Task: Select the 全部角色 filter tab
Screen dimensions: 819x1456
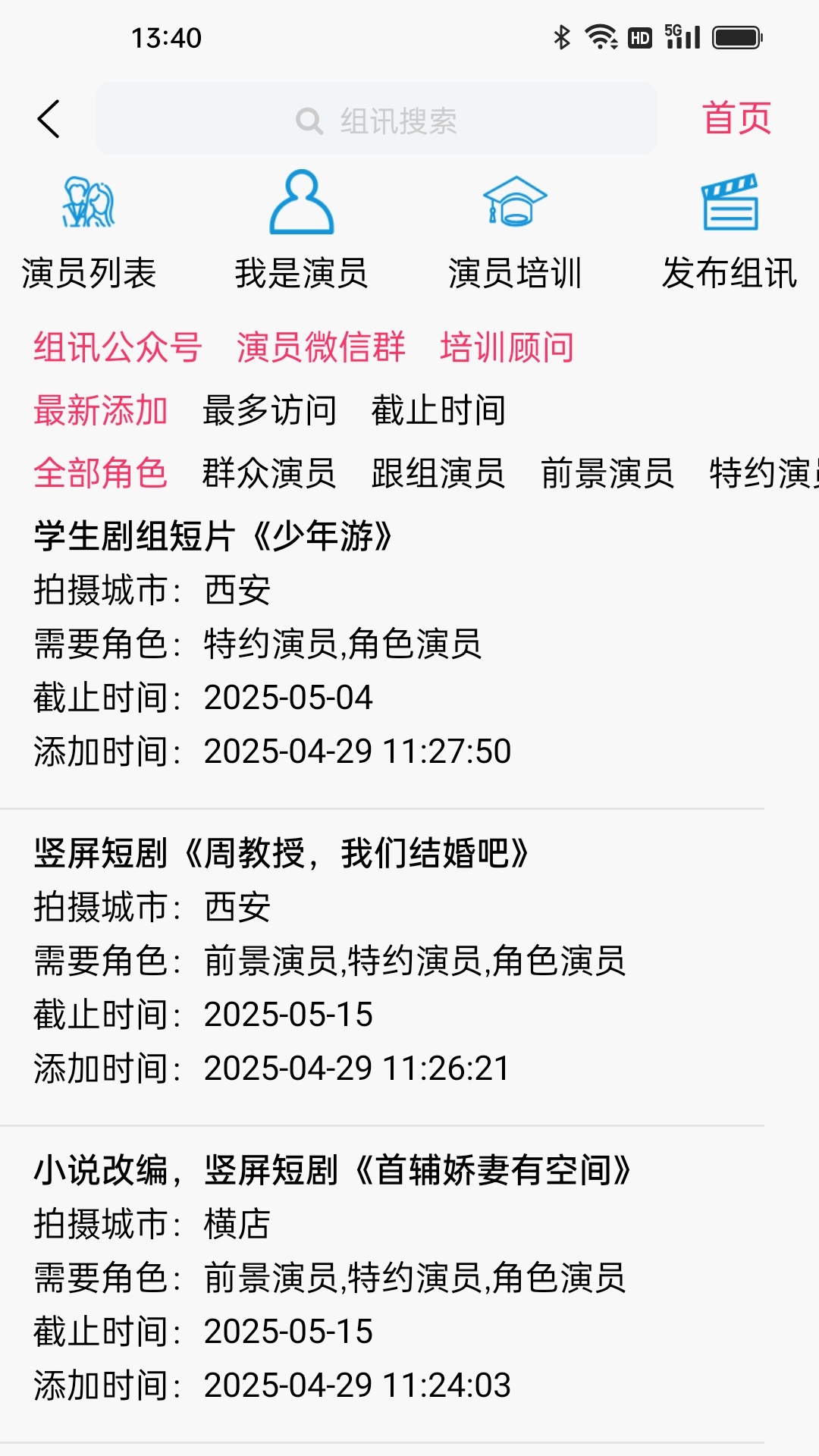Action: [99, 474]
